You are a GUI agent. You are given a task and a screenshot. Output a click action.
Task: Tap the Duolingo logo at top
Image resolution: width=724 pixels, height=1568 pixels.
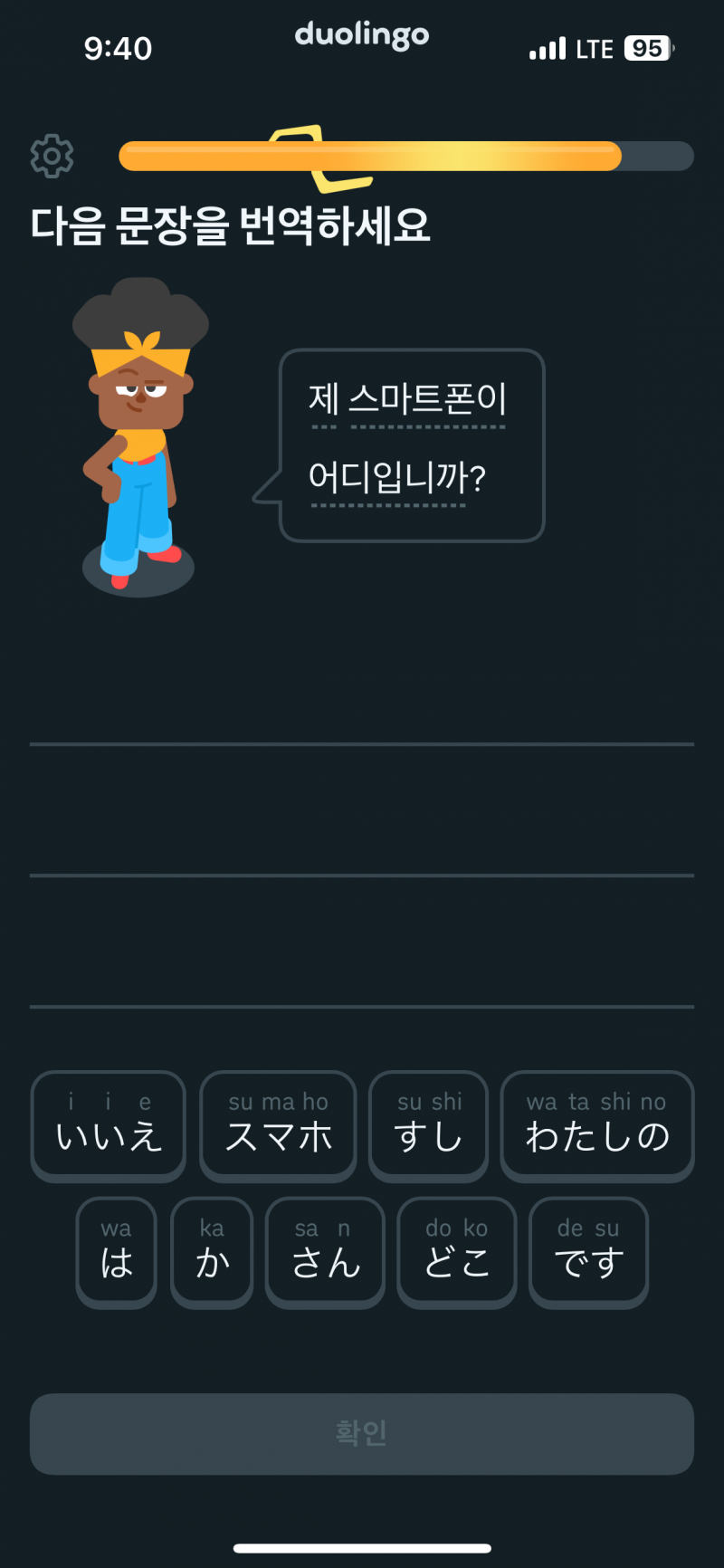361,36
